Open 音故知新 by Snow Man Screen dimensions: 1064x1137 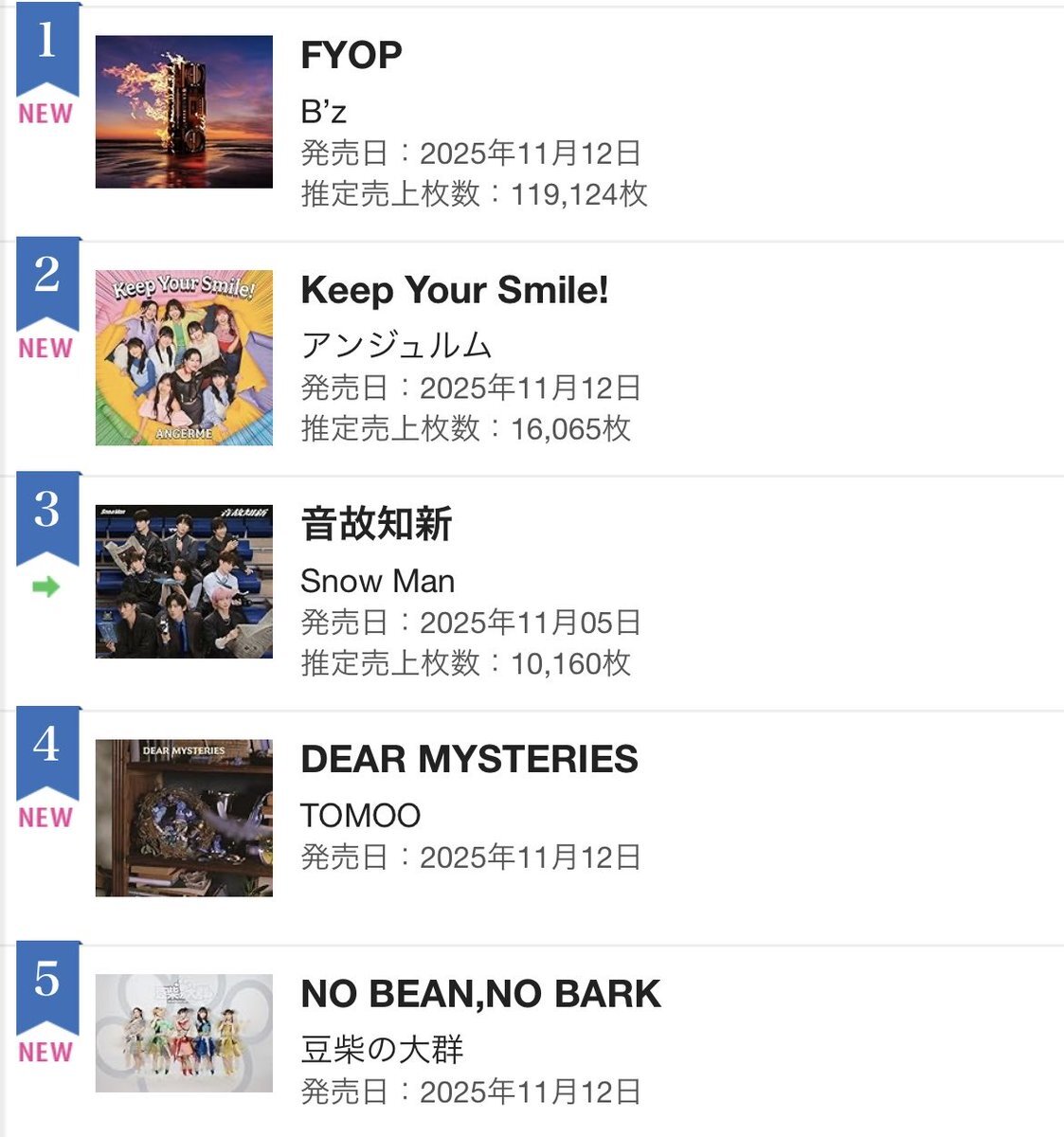point(376,524)
